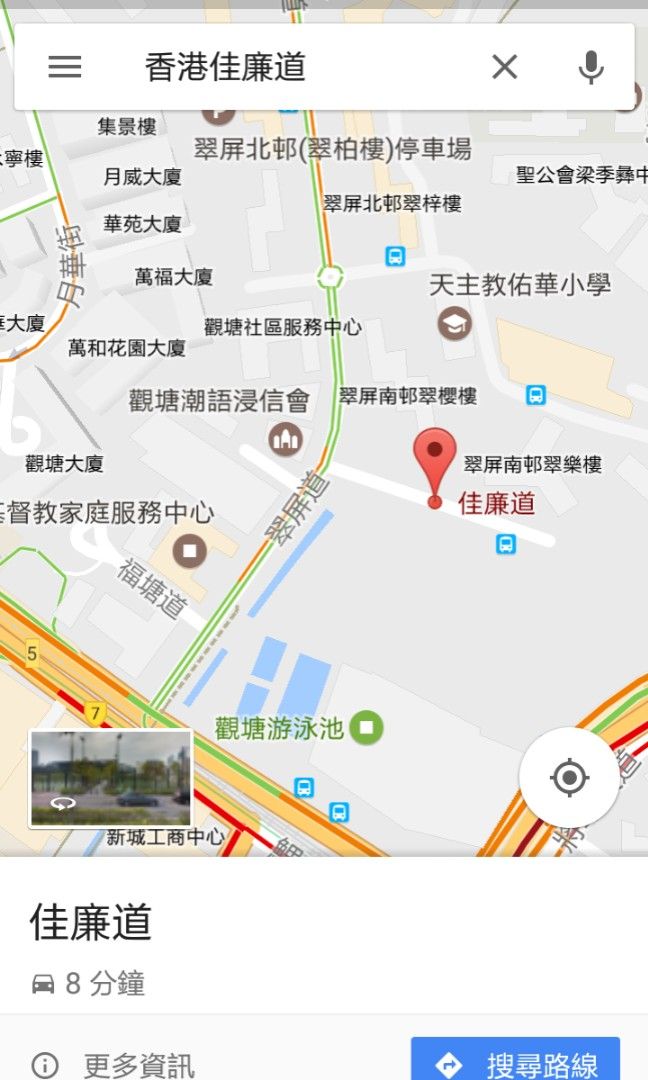Select the 觀塘游泳池 map marker
Image resolution: width=648 pixels, height=1080 pixels.
coord(369,727)
